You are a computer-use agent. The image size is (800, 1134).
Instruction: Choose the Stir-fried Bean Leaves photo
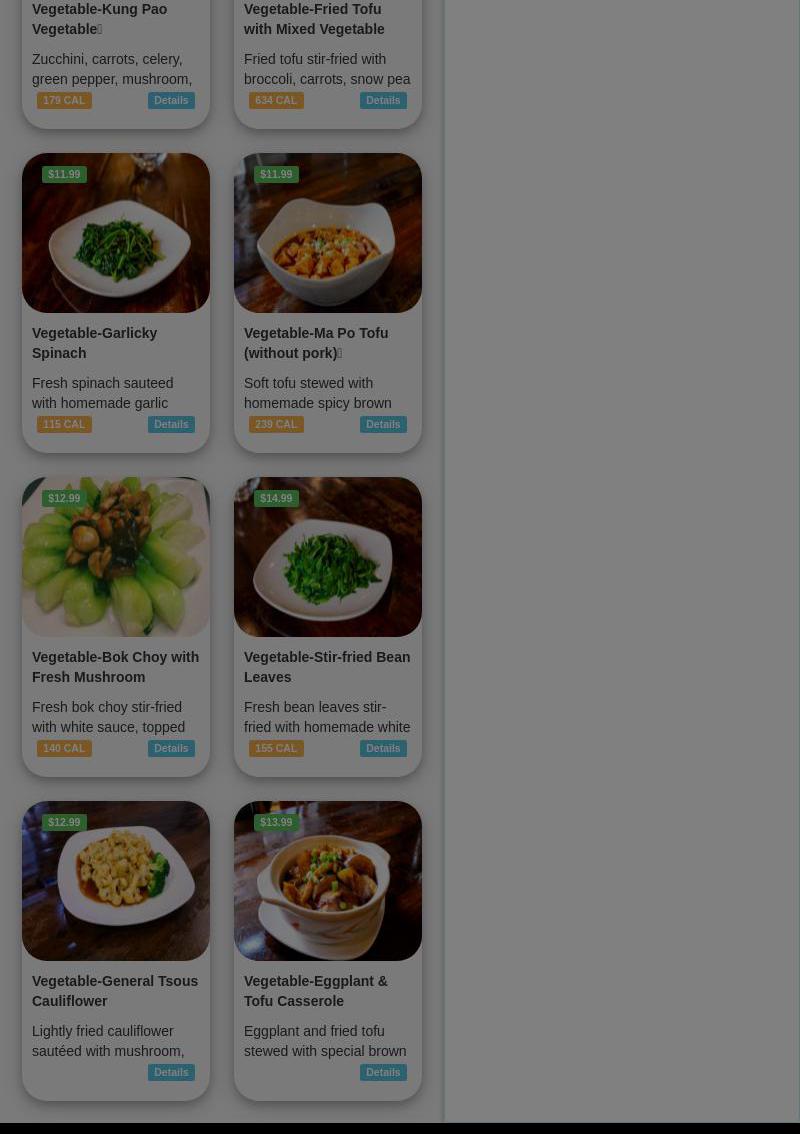click(328, 557)
